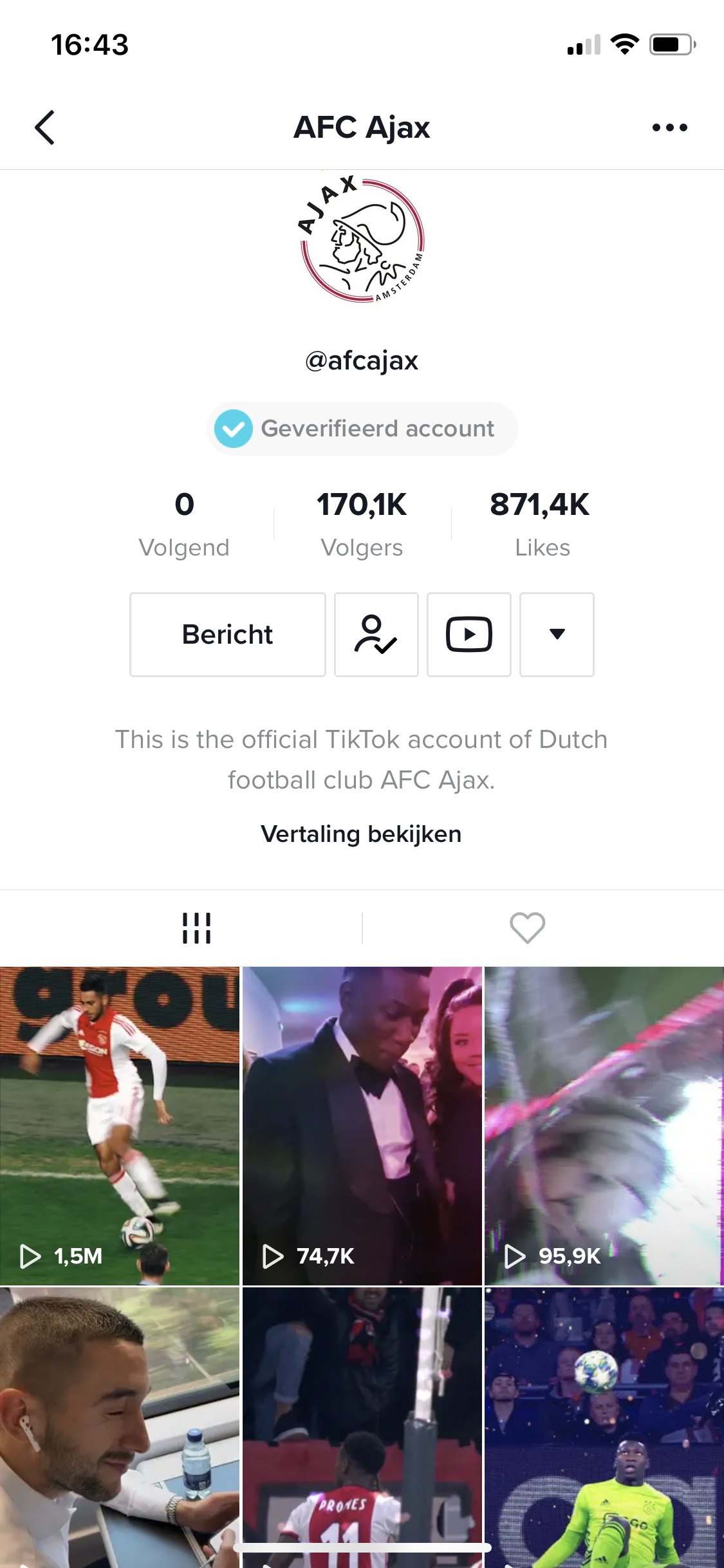
Task: Open the Promes jersey video
Action: (x=362, y=1428)
